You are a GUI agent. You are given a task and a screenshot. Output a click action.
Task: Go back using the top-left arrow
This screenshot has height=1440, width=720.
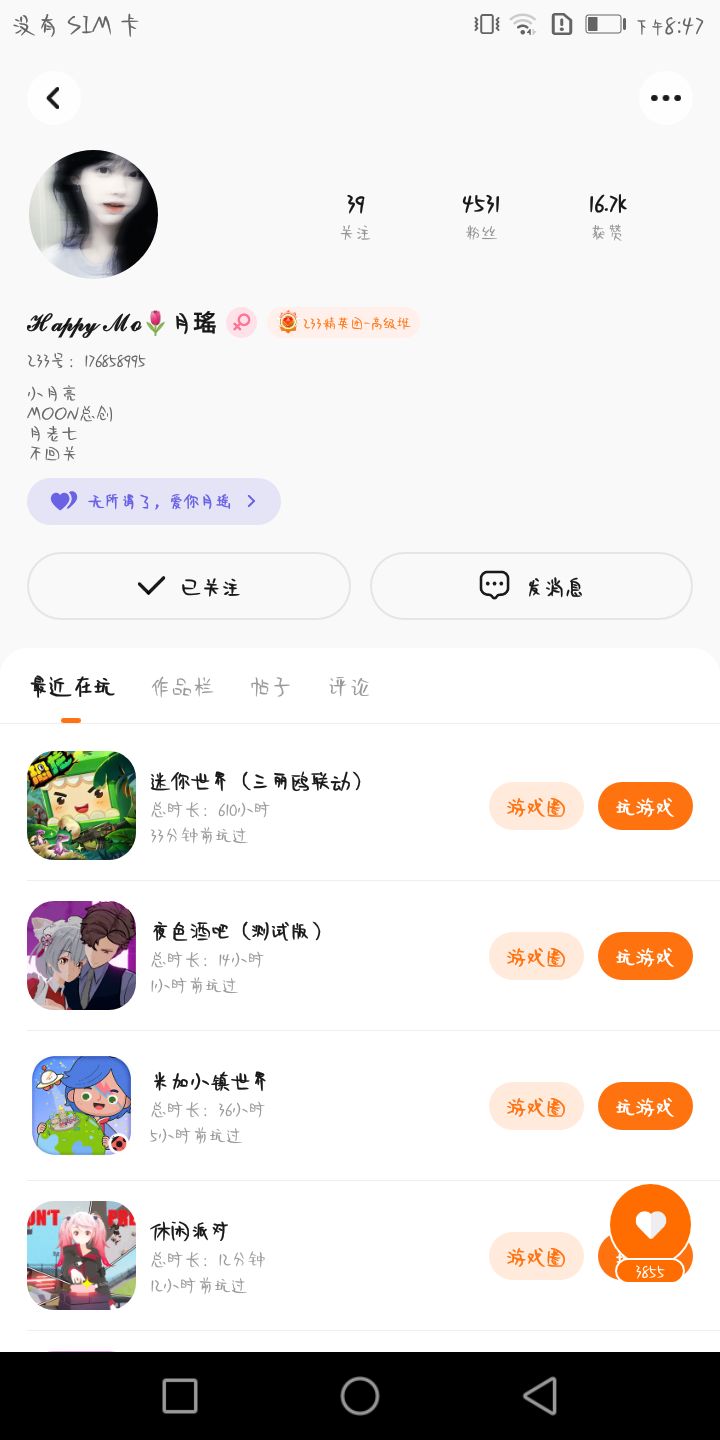pyautogui.click(x=54, y=98)
